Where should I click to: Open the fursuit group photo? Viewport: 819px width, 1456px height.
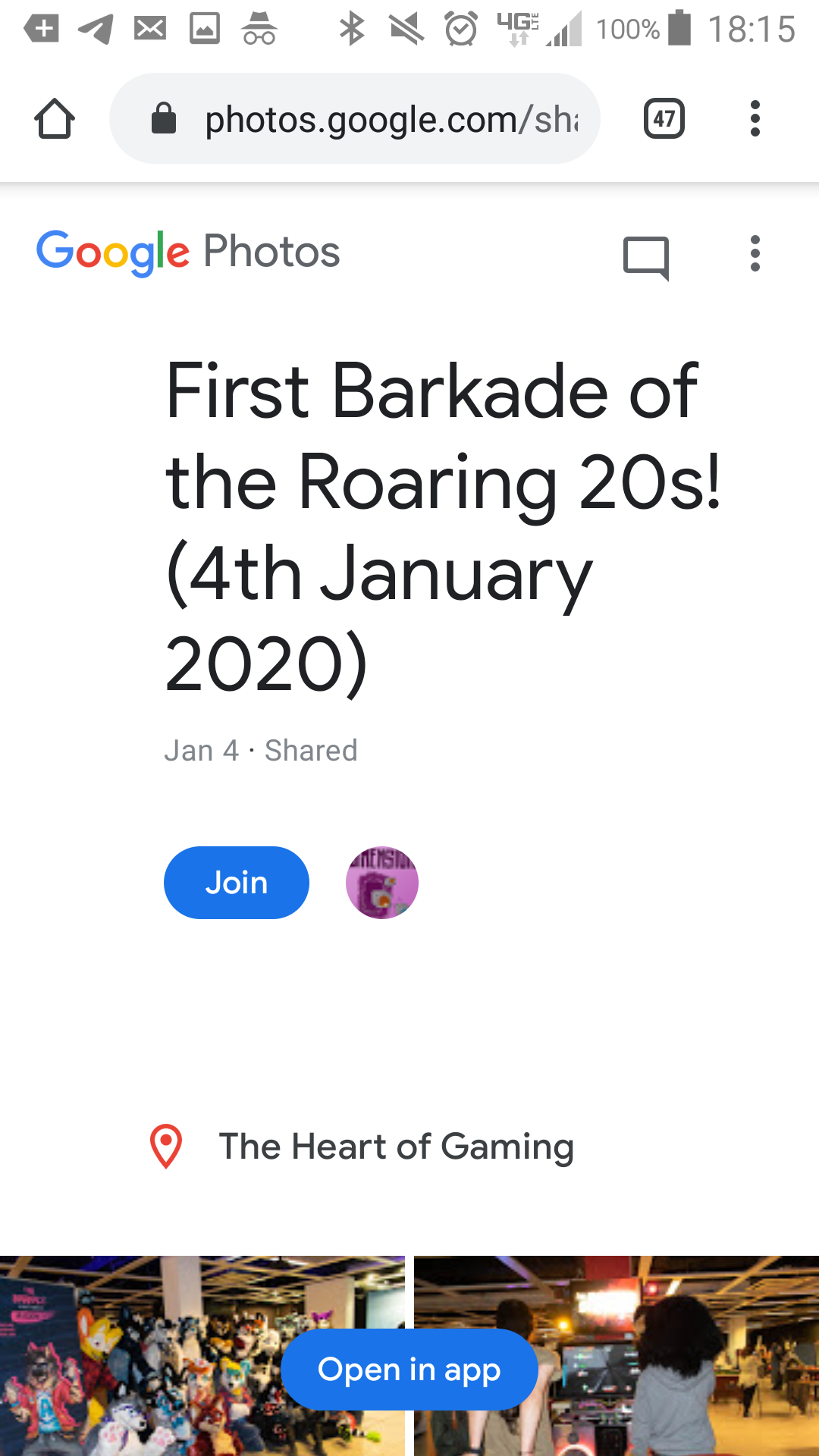(x=202, y=1356)
